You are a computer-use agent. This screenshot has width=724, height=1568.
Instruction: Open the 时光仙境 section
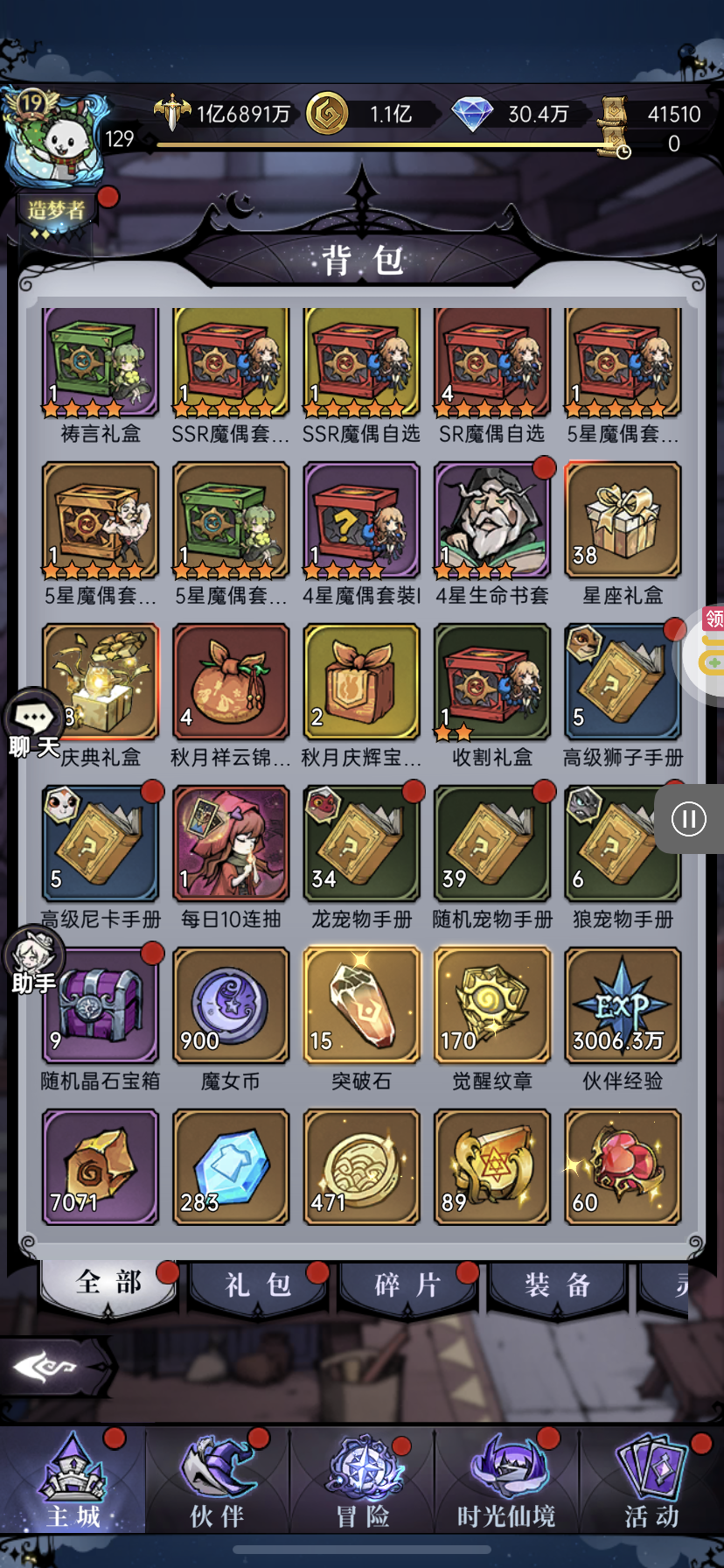tap(506, 1481)
